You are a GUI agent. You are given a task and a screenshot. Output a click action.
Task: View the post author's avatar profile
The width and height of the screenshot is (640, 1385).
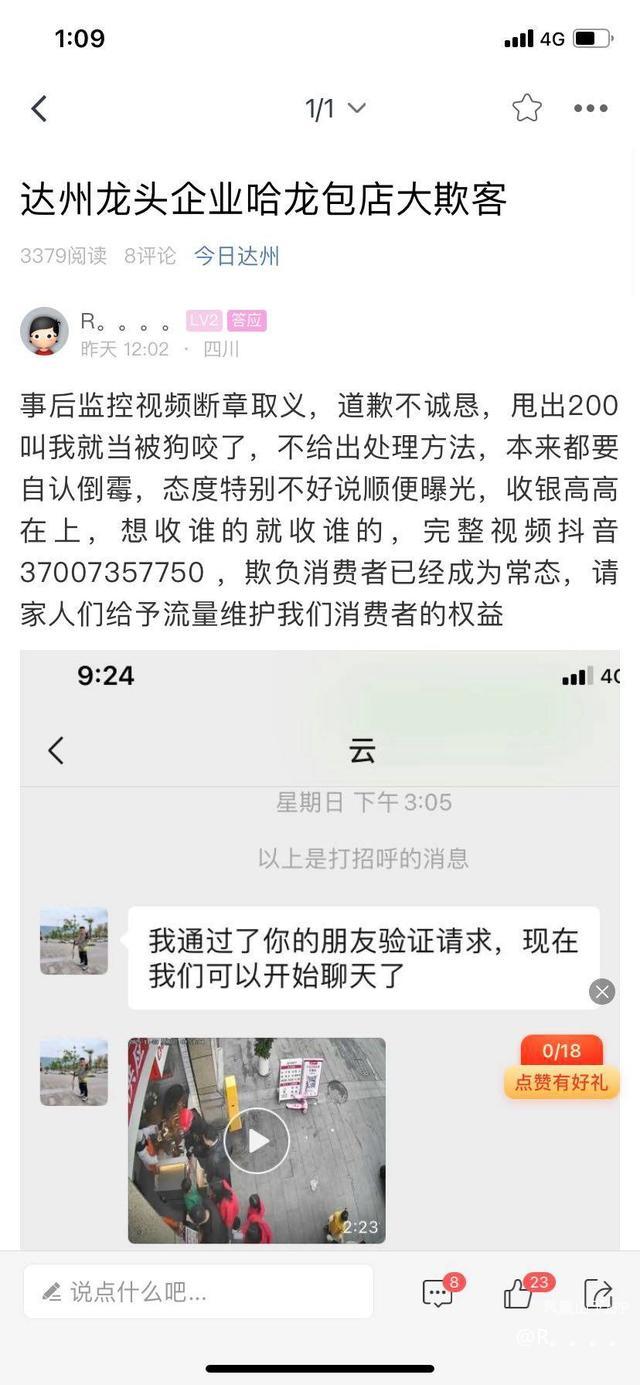pos(44,332)
